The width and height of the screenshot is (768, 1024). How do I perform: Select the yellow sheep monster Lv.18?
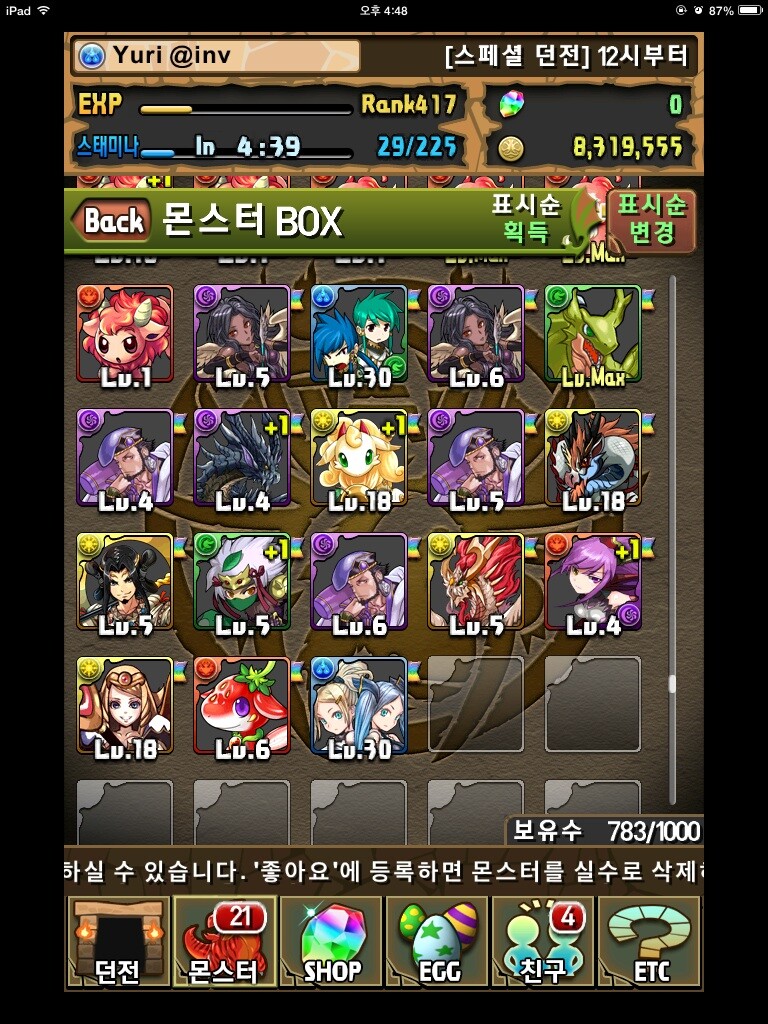coord(359,457)
